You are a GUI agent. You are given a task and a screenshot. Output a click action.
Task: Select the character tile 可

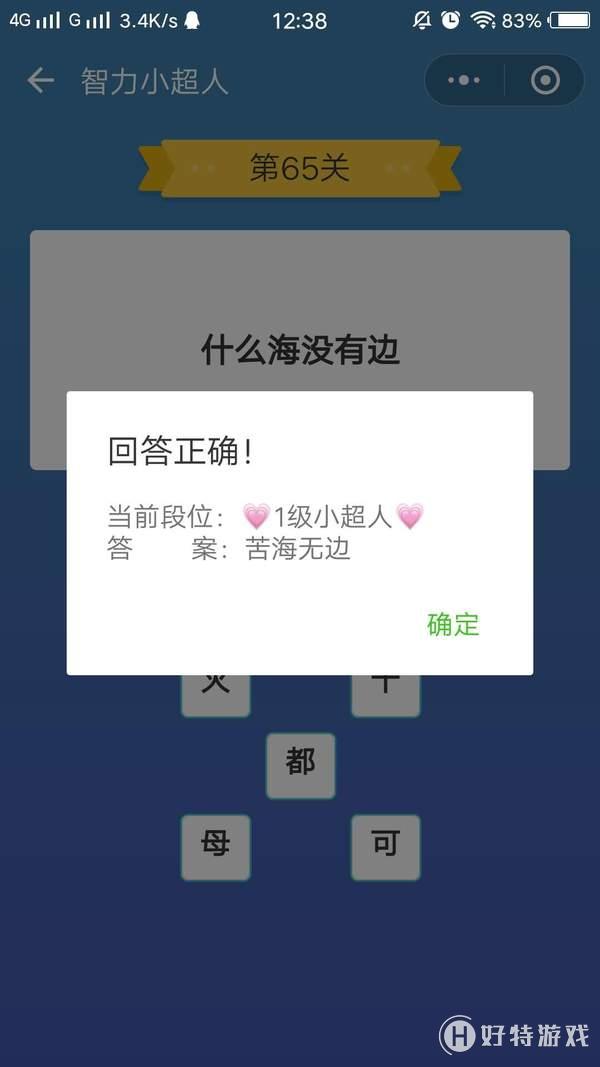(385, 846)
